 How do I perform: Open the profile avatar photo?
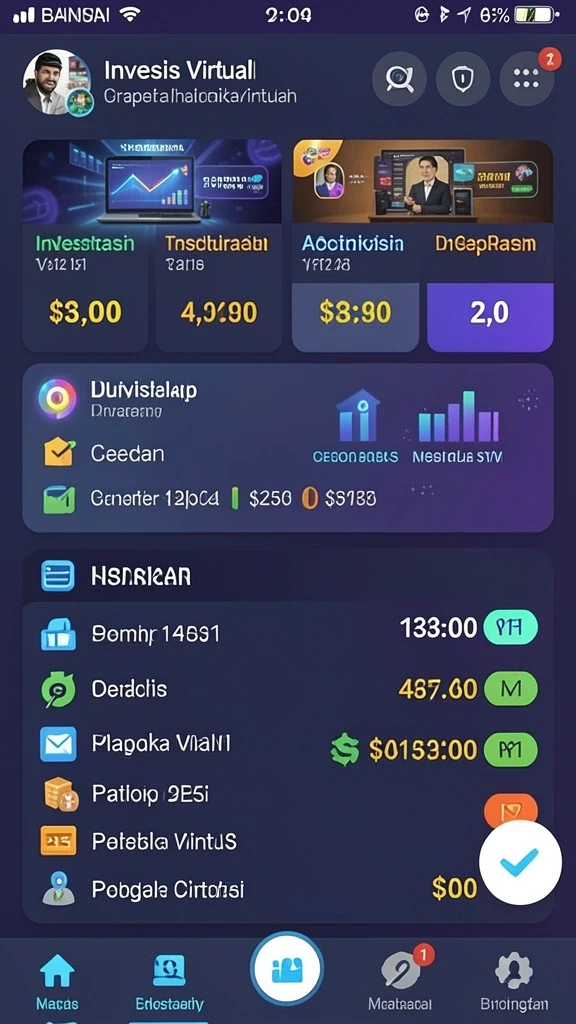point(57,82)
